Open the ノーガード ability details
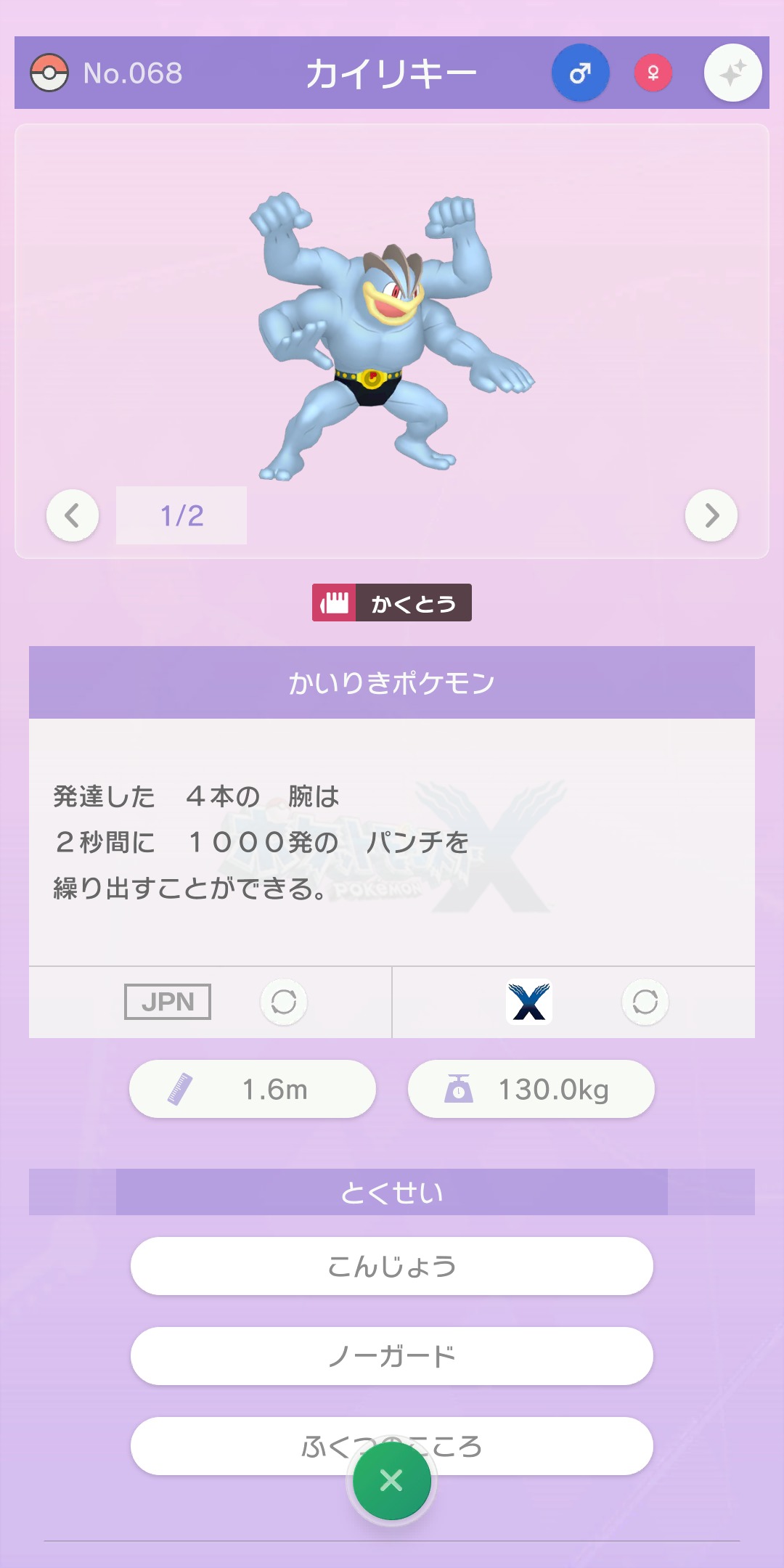Viewport: 784px width, 1568px height. coord(392,1356)
